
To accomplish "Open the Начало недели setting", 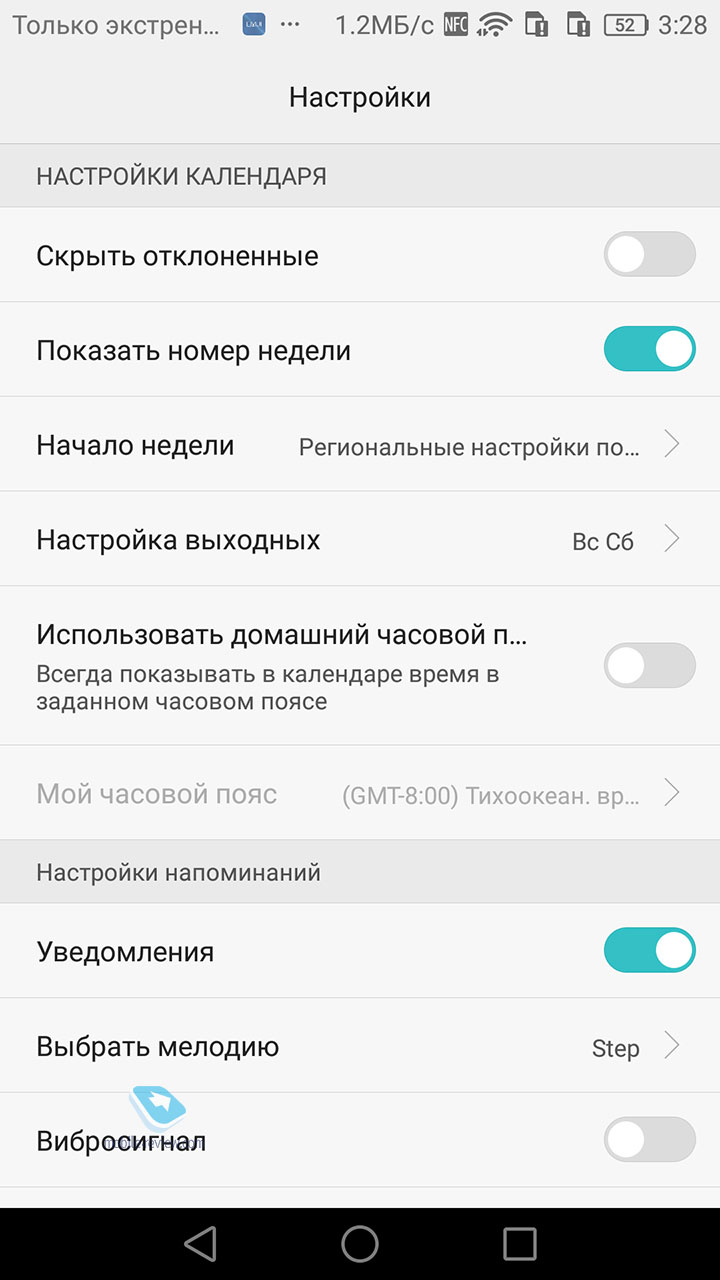I will [360, 444].
